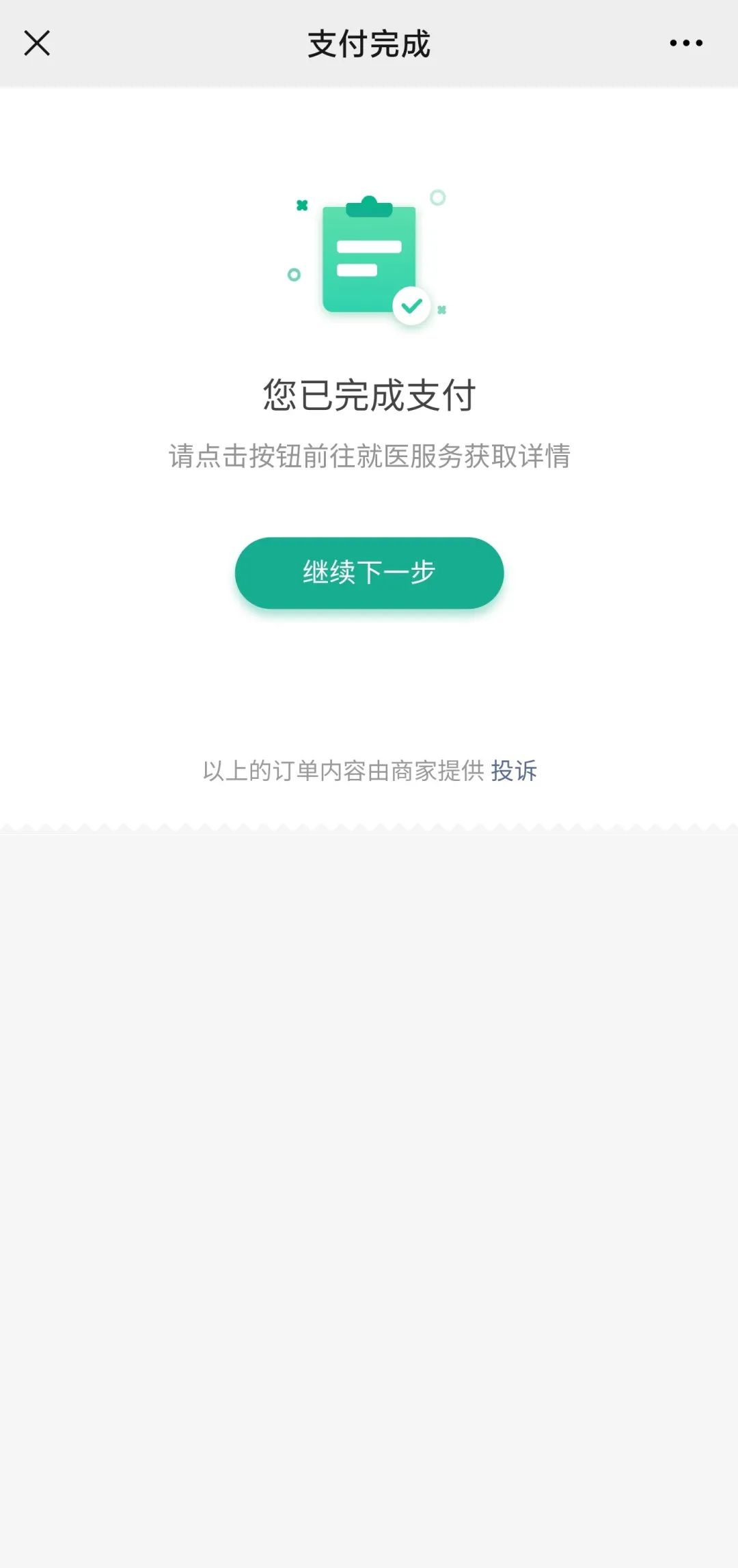Click the 以上的订单内容由商家提供 notice text

pos(345,771)
